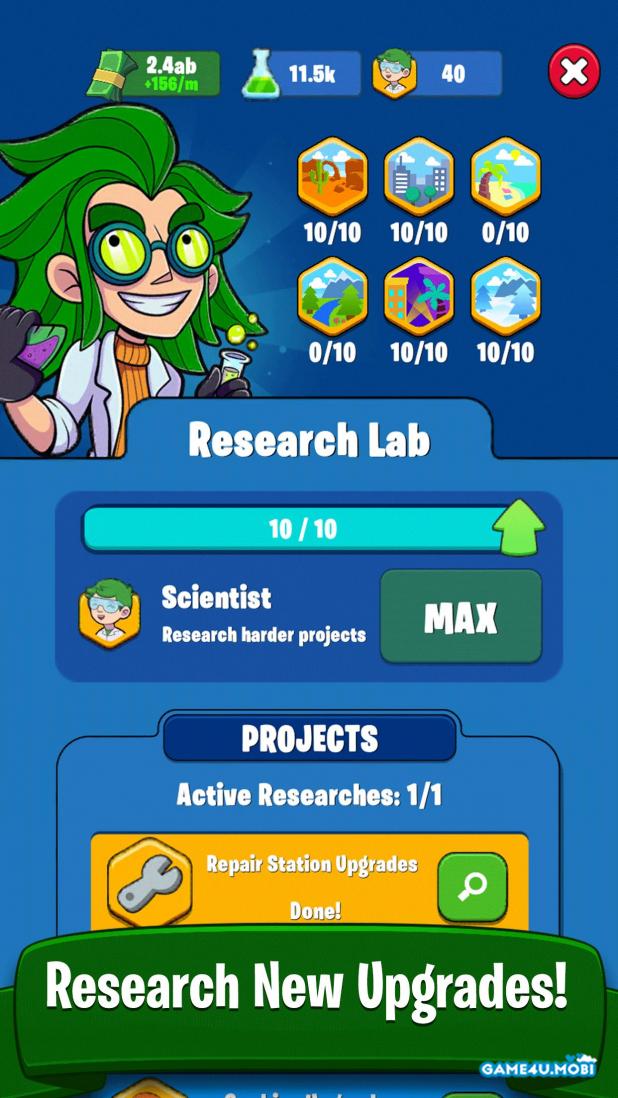Tap the MAX scientist upgrade button
Image resolution: width=618 pixels, height=1098 pixels.
click(461, 617)
